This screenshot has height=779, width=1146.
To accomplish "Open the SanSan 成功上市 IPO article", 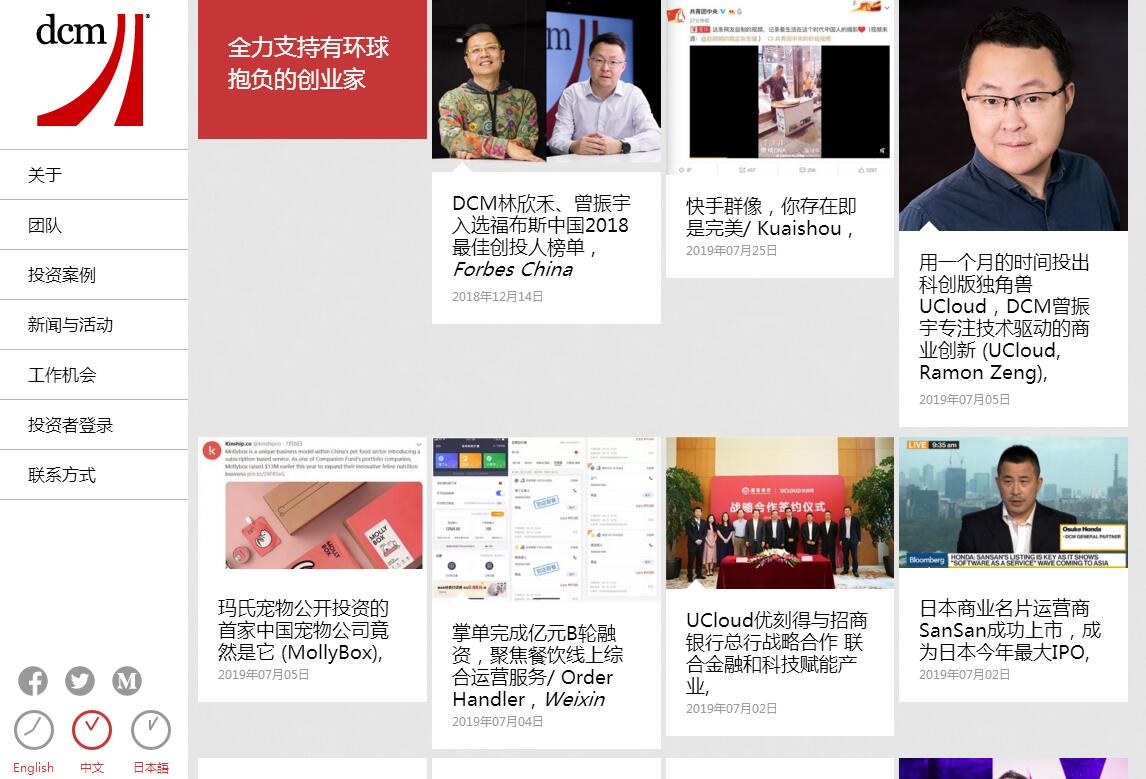I will 1010,630.
